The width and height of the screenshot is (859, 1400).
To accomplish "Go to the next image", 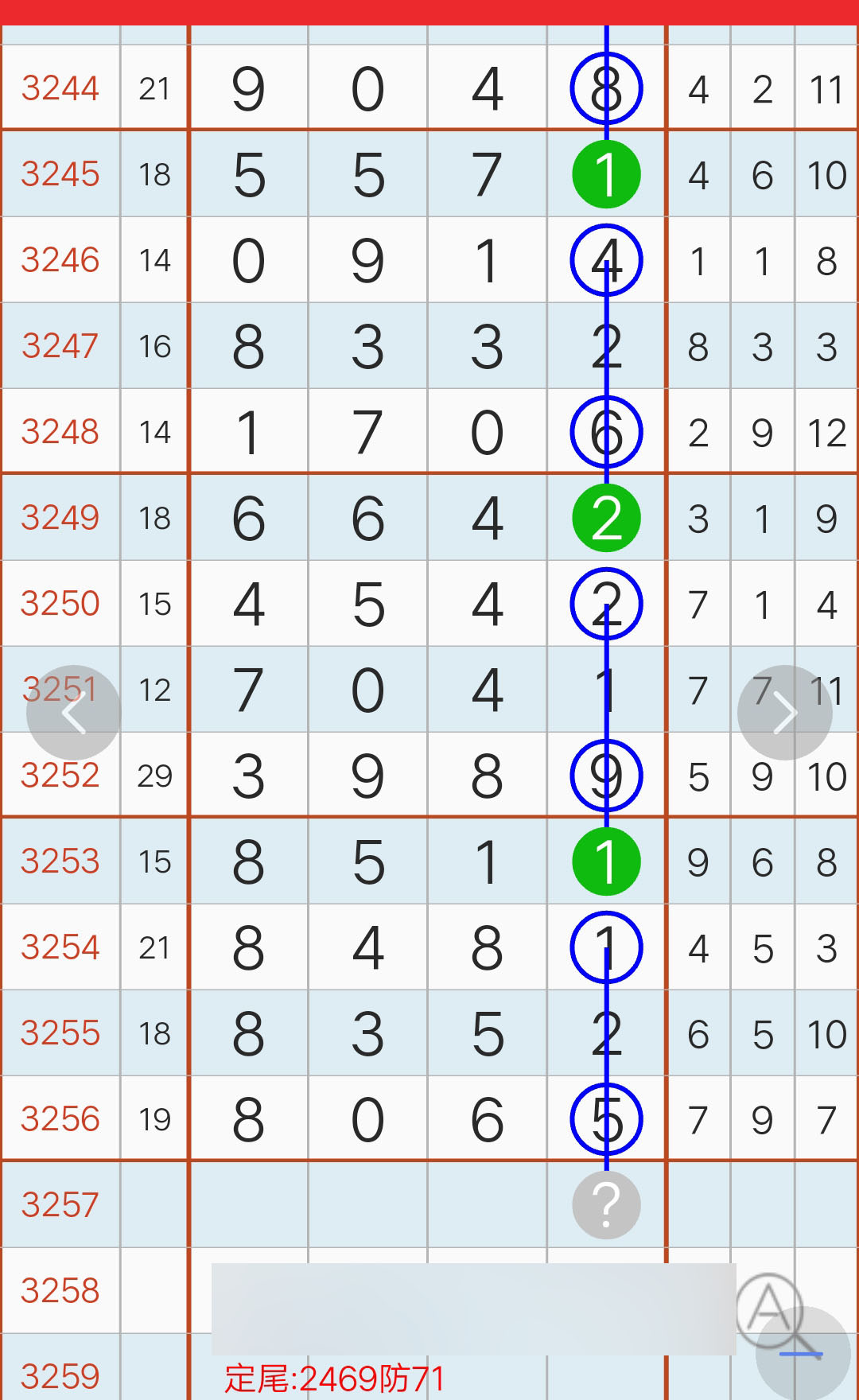I will point(784,713).
